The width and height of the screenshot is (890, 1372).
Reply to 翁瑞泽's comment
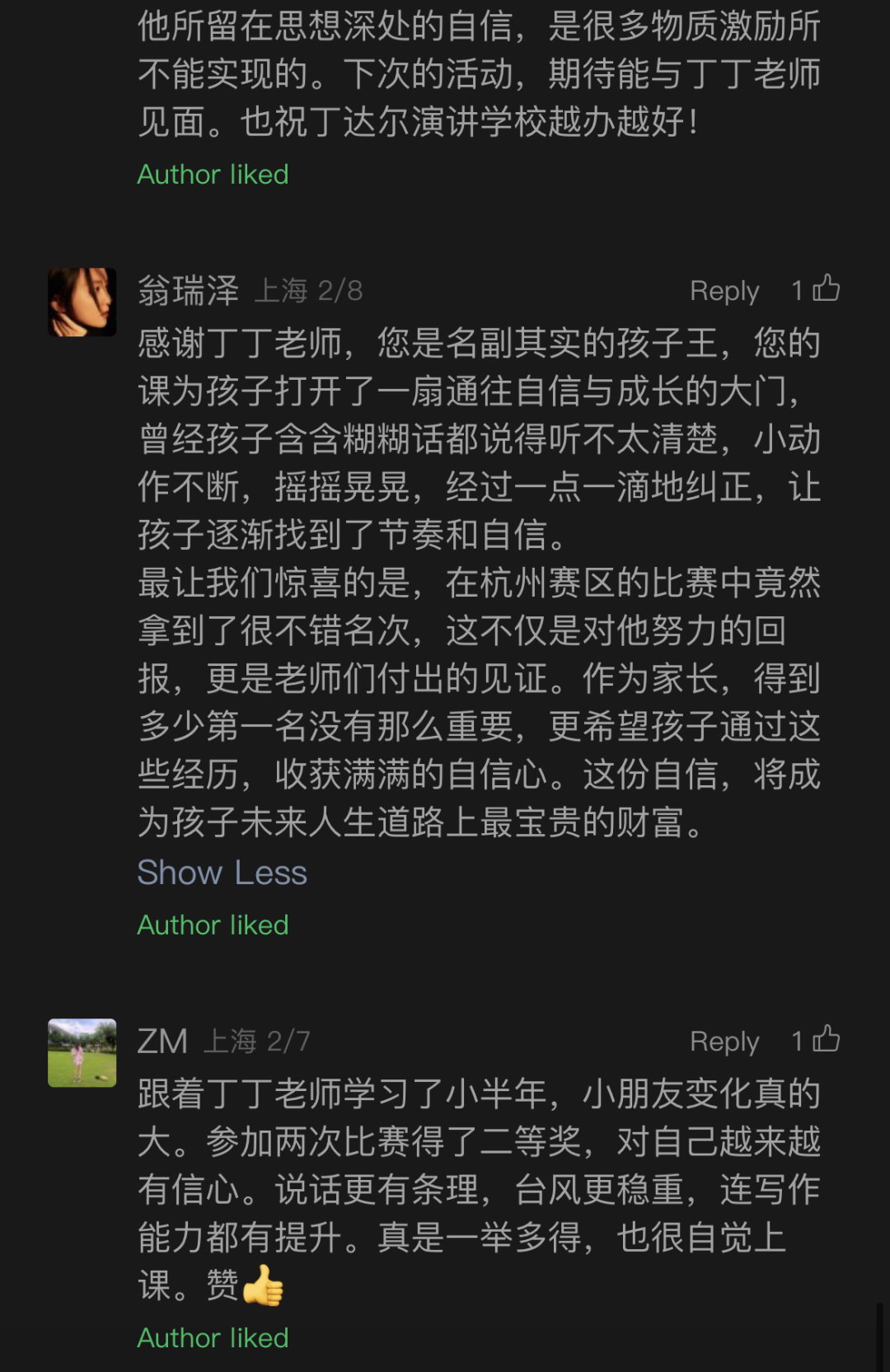[x=725, y=290]
